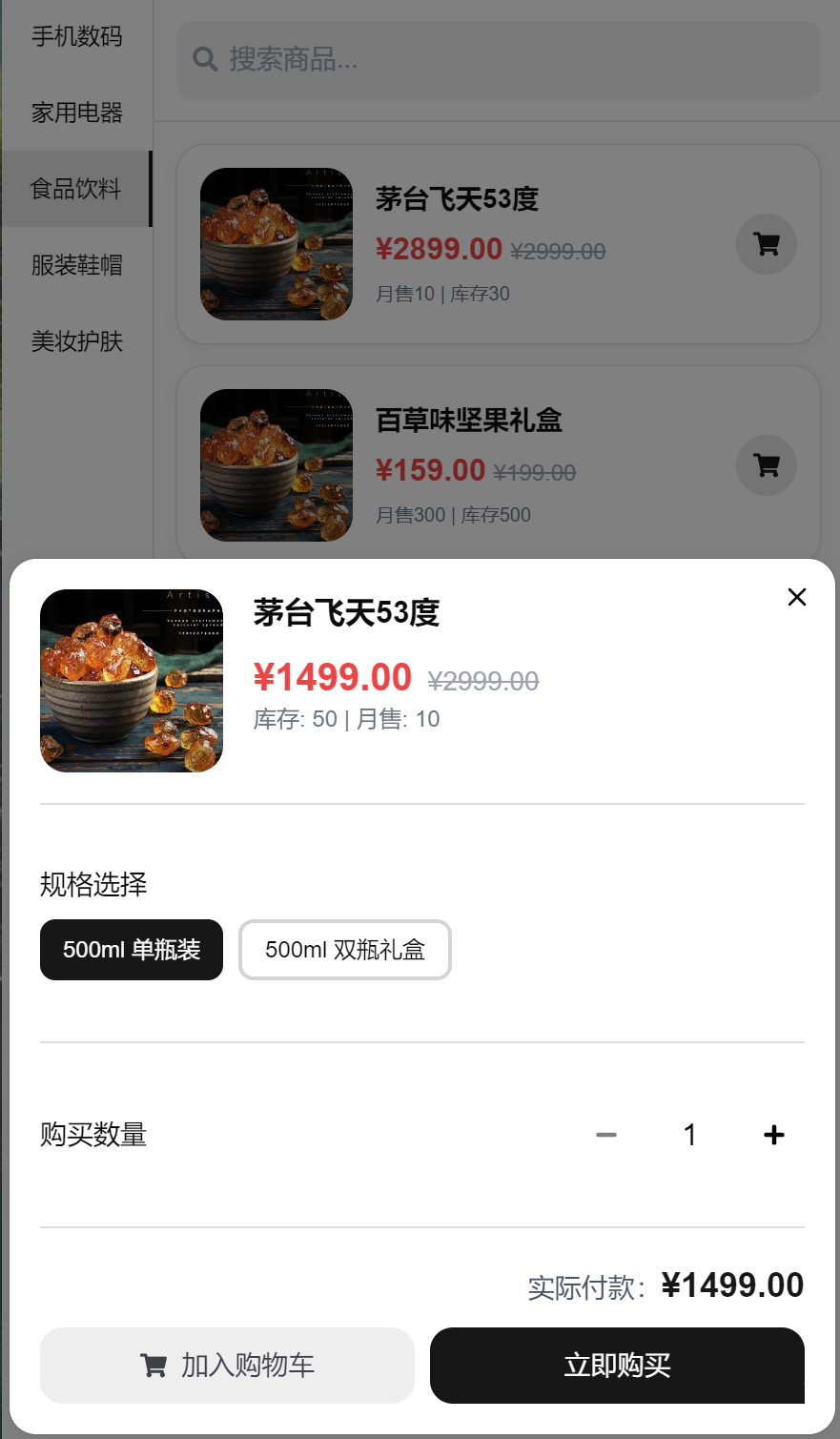The width and height of the screenshot is (840, 1439).
Task: Click the 立即购买 button
Action: [616, 1366]
